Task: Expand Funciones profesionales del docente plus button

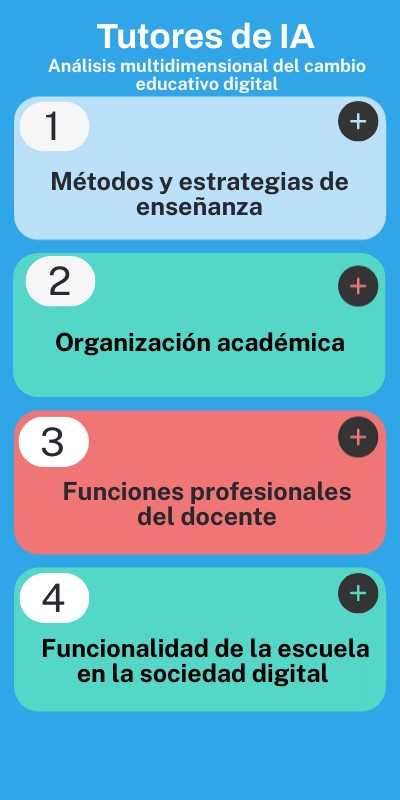Action: pos(358,437)
